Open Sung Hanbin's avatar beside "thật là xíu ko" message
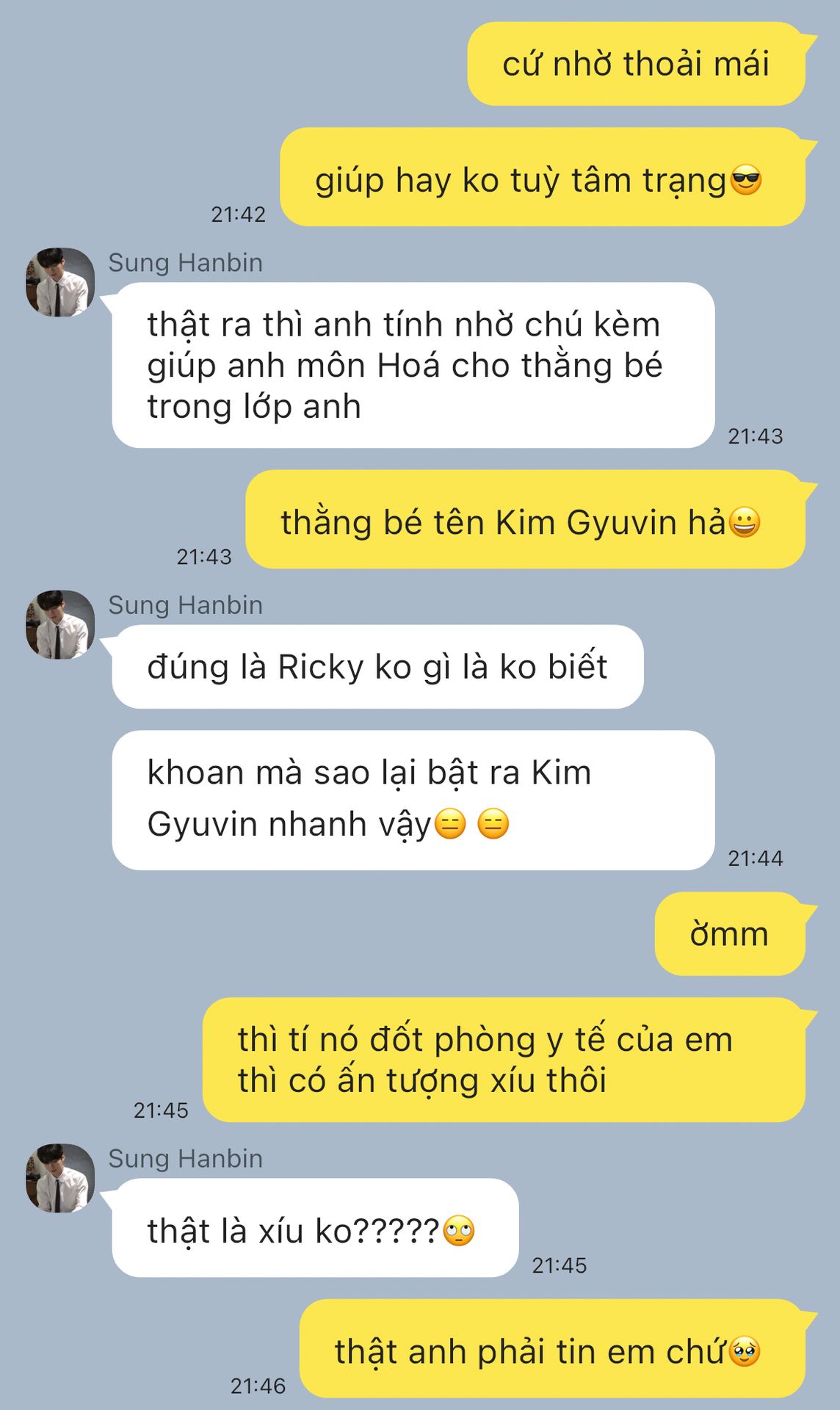840x1410 pixels. [60, 1178]
